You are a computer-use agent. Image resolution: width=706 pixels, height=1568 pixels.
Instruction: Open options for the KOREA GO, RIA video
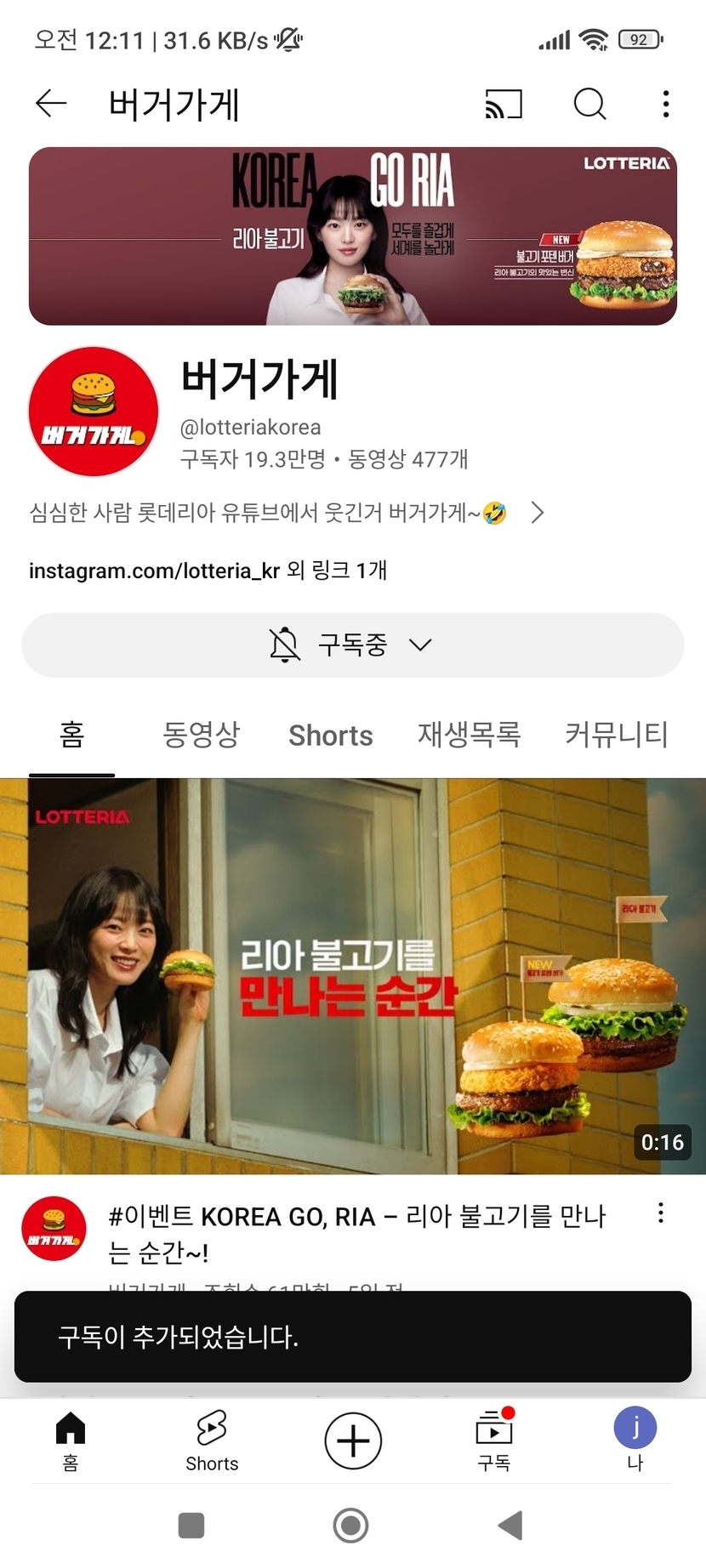tap(661, 1213)
